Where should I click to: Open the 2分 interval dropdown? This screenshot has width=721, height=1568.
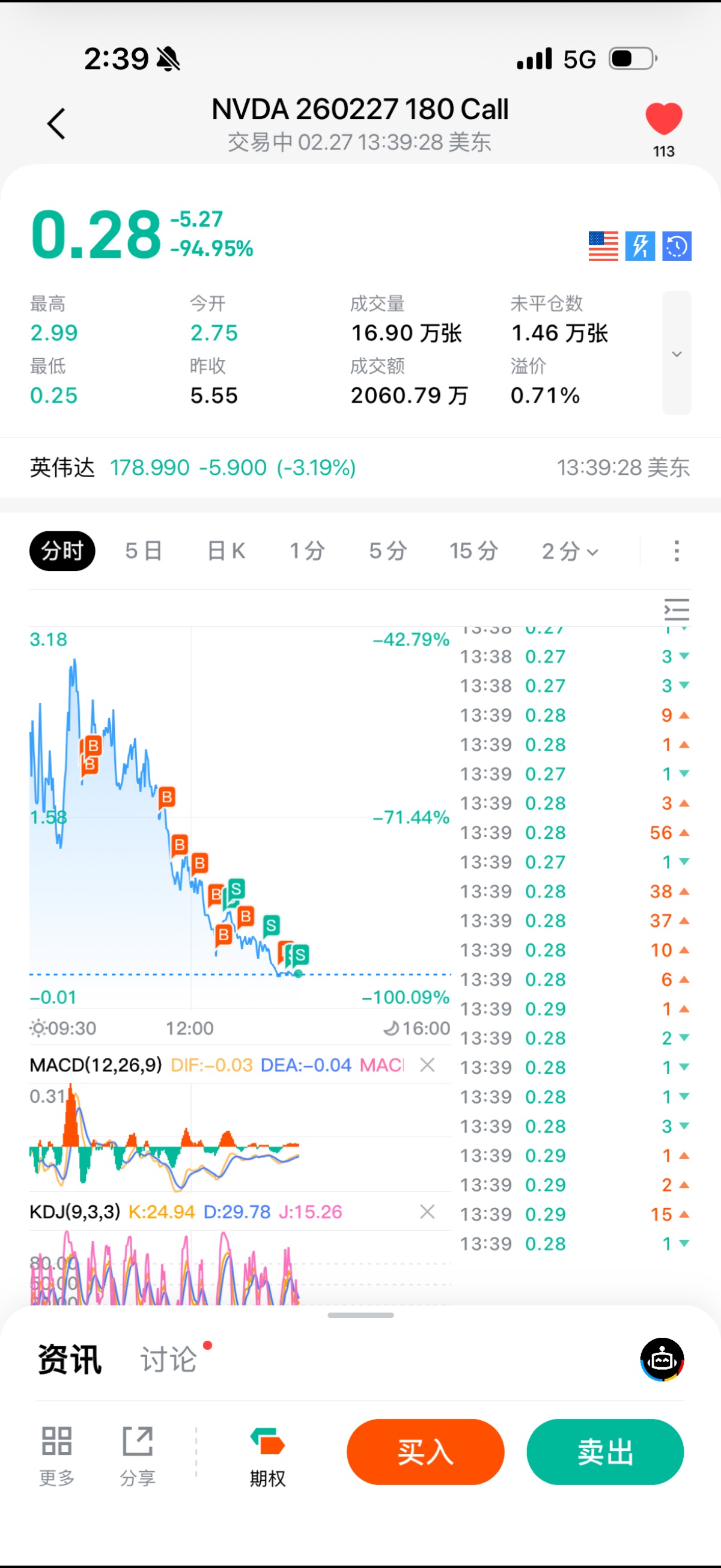pyautogui.click(x=570, y=552)
